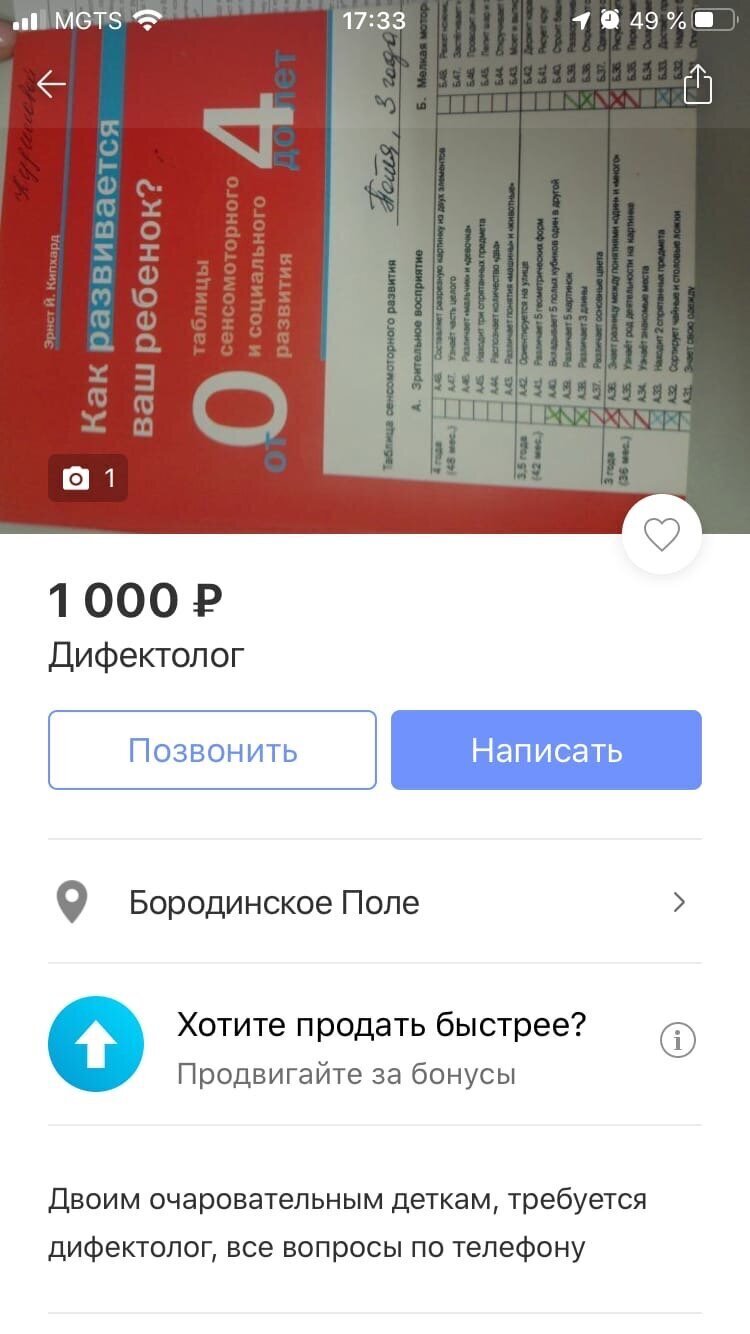Tap the blue promotion arrow icon
This screenshot has height=1334, width=750.
[96, 1043]
